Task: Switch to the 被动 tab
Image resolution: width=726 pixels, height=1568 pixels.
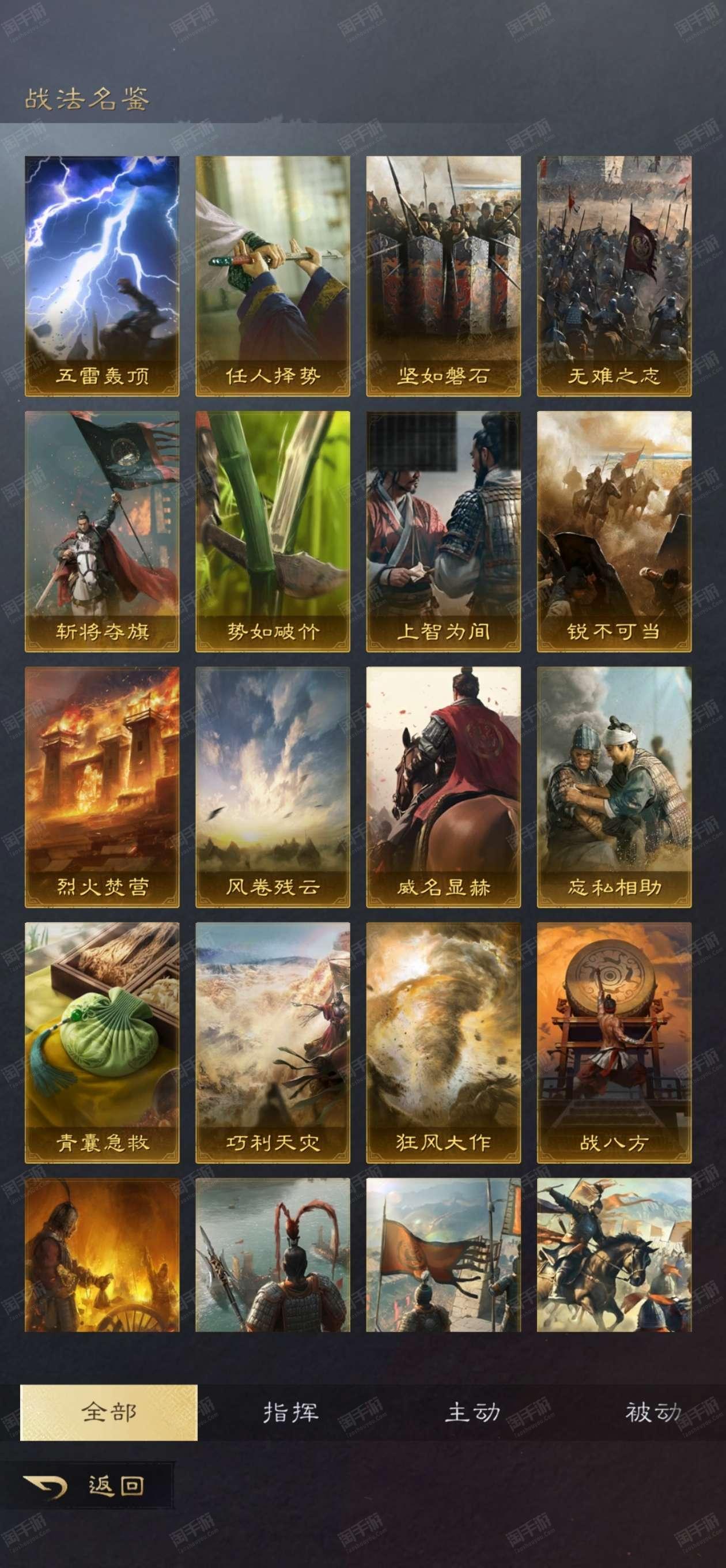Action: tap(653, 1412)
